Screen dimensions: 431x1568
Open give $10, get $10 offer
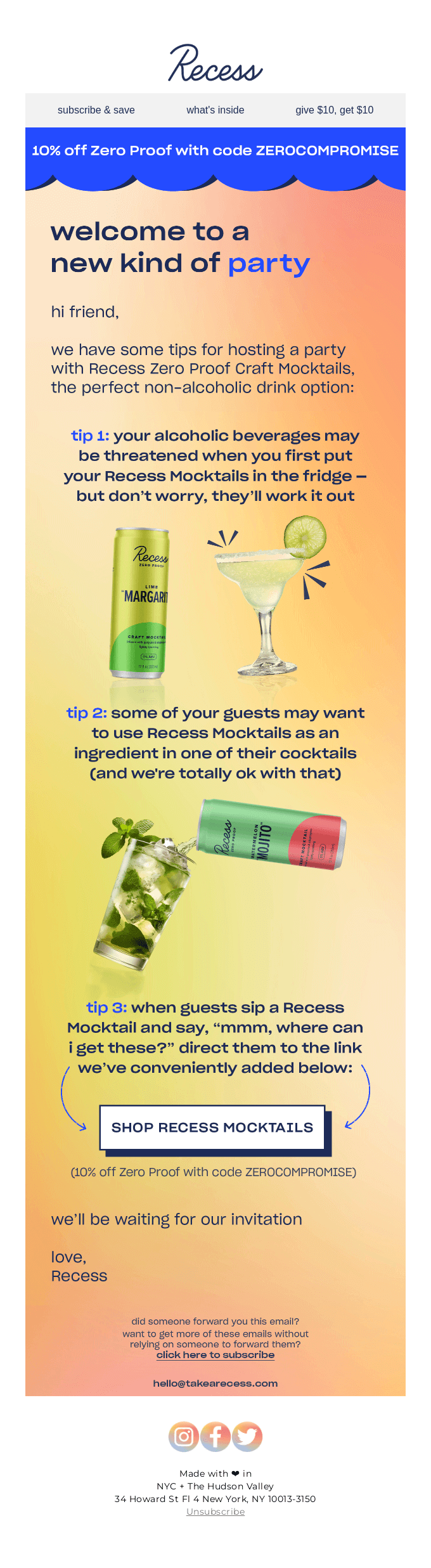334,110
